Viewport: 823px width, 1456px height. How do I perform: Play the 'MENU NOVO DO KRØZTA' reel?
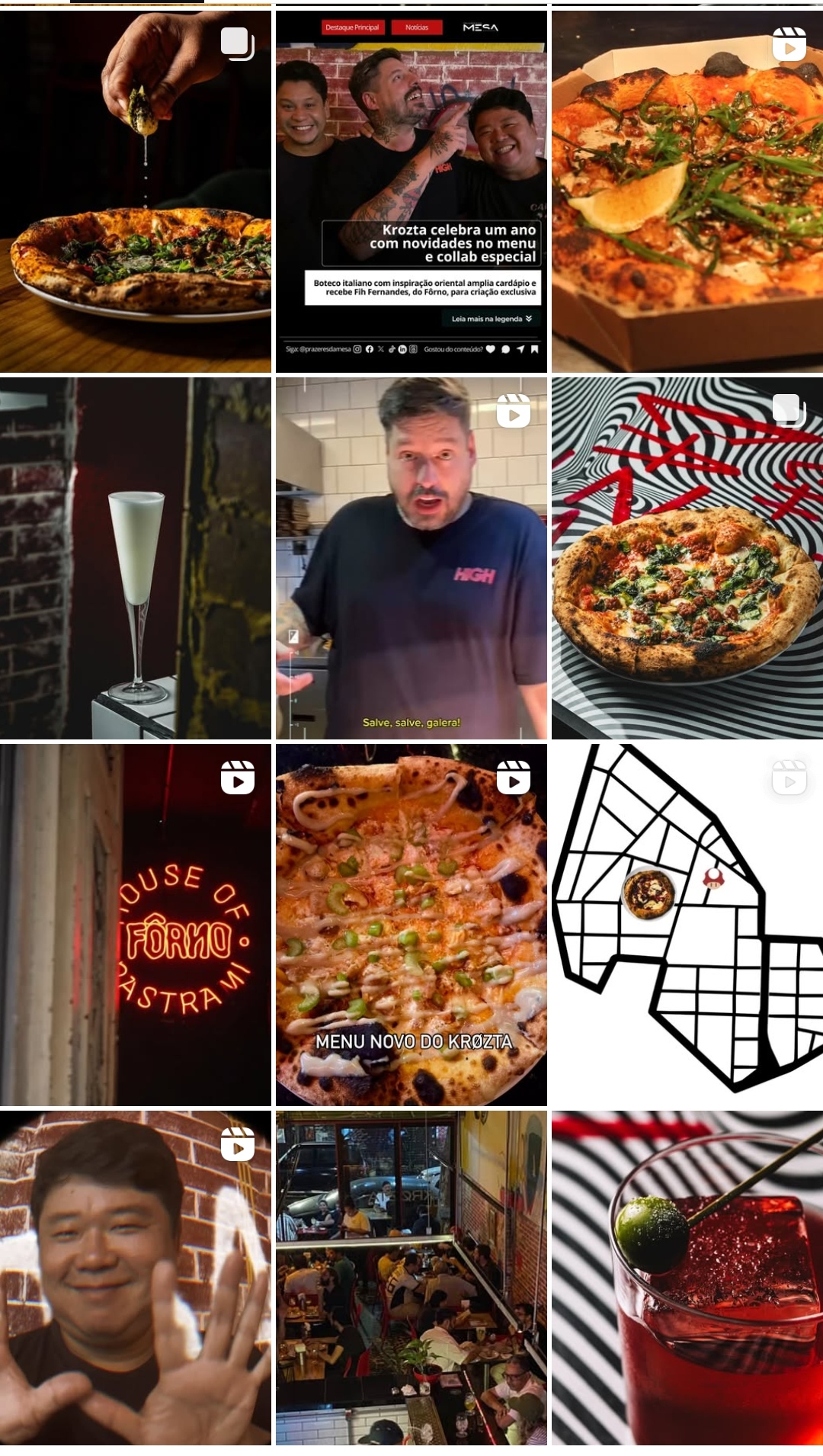coord(411,925)
